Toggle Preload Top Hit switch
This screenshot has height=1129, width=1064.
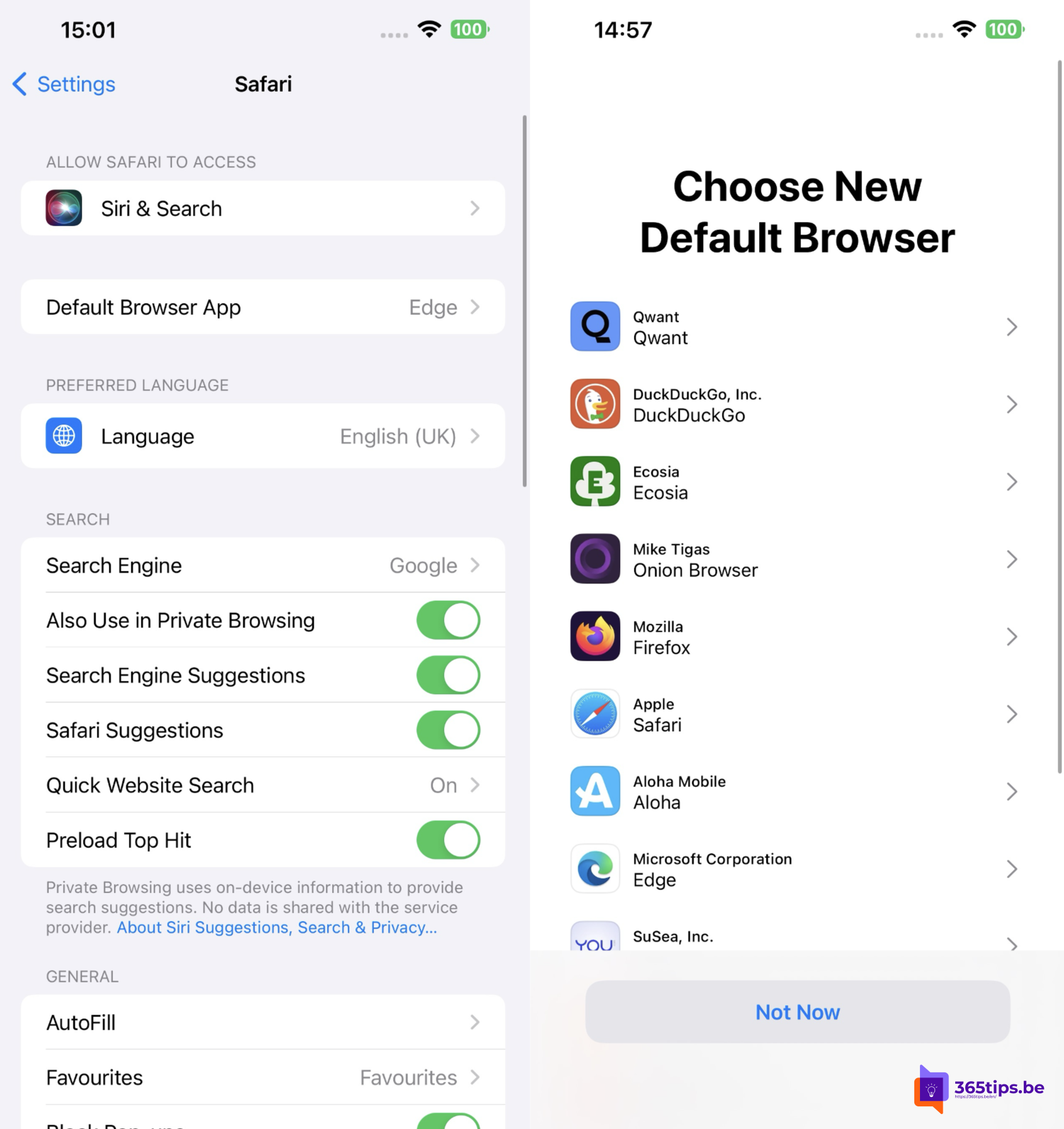(448, 840)
